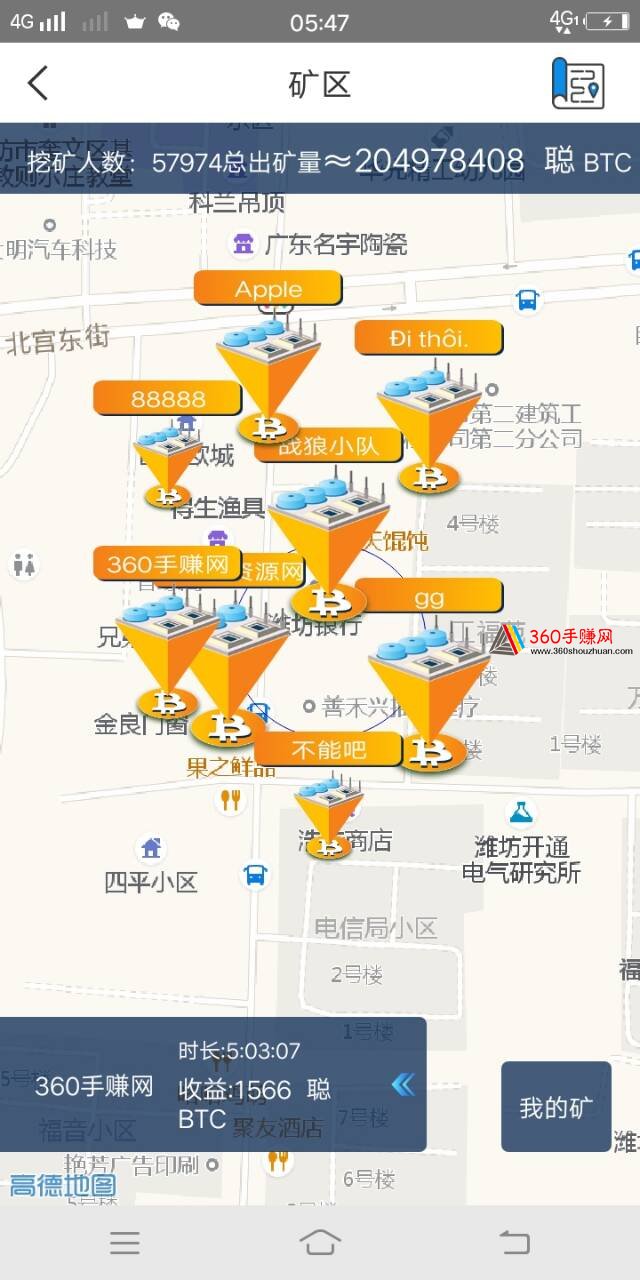Open the mine labeled 不能吧
The height and width of the screenshot is (1280, 640).
tap(328, 749)
